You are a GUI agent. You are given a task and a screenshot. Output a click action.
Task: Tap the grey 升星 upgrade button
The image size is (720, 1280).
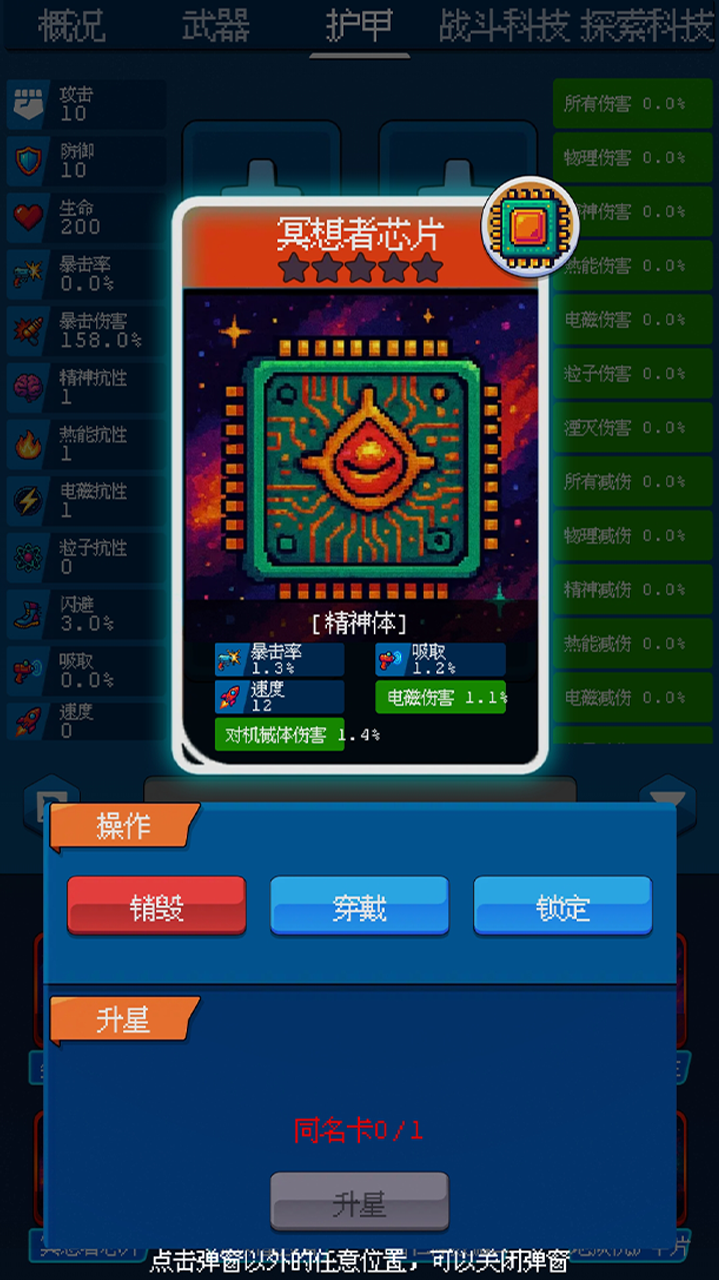(360, 1203)
